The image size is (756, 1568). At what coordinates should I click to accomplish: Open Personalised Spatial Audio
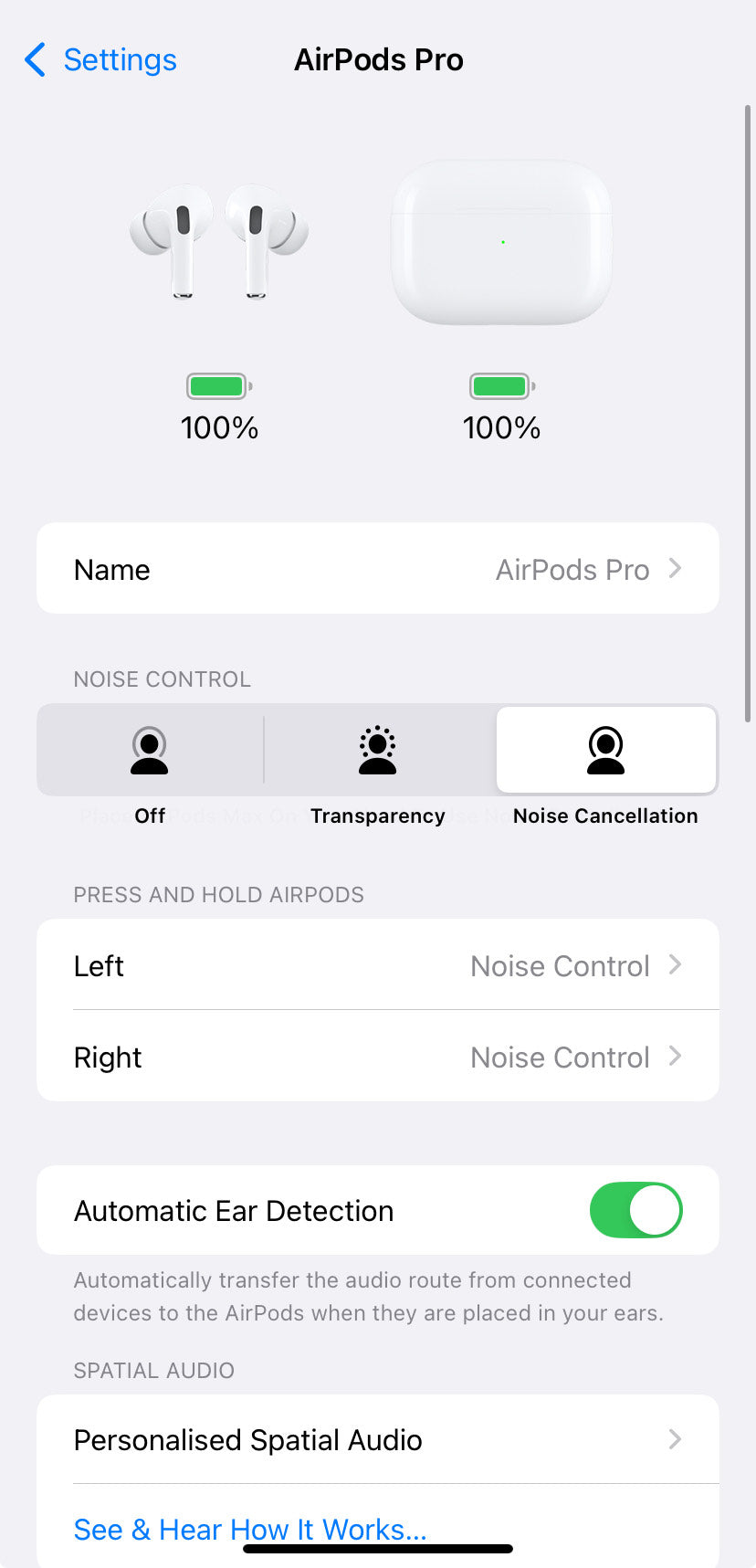[378, 1440]
